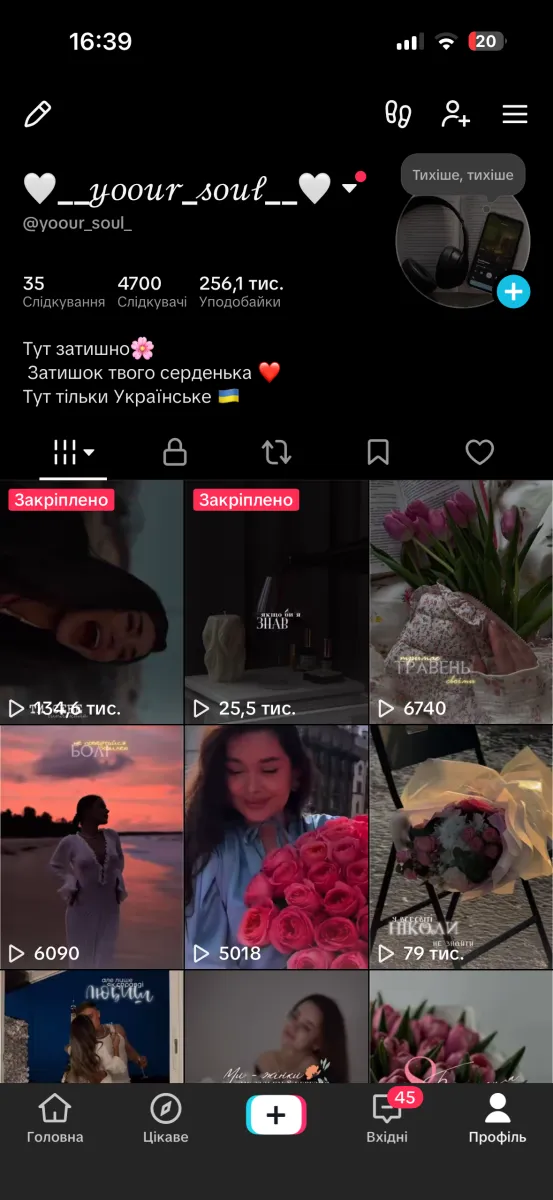Screen dimensions: 553x1200
Task: Open the pinned video with 25,5 тис. views
Action: tap(276, 601)
